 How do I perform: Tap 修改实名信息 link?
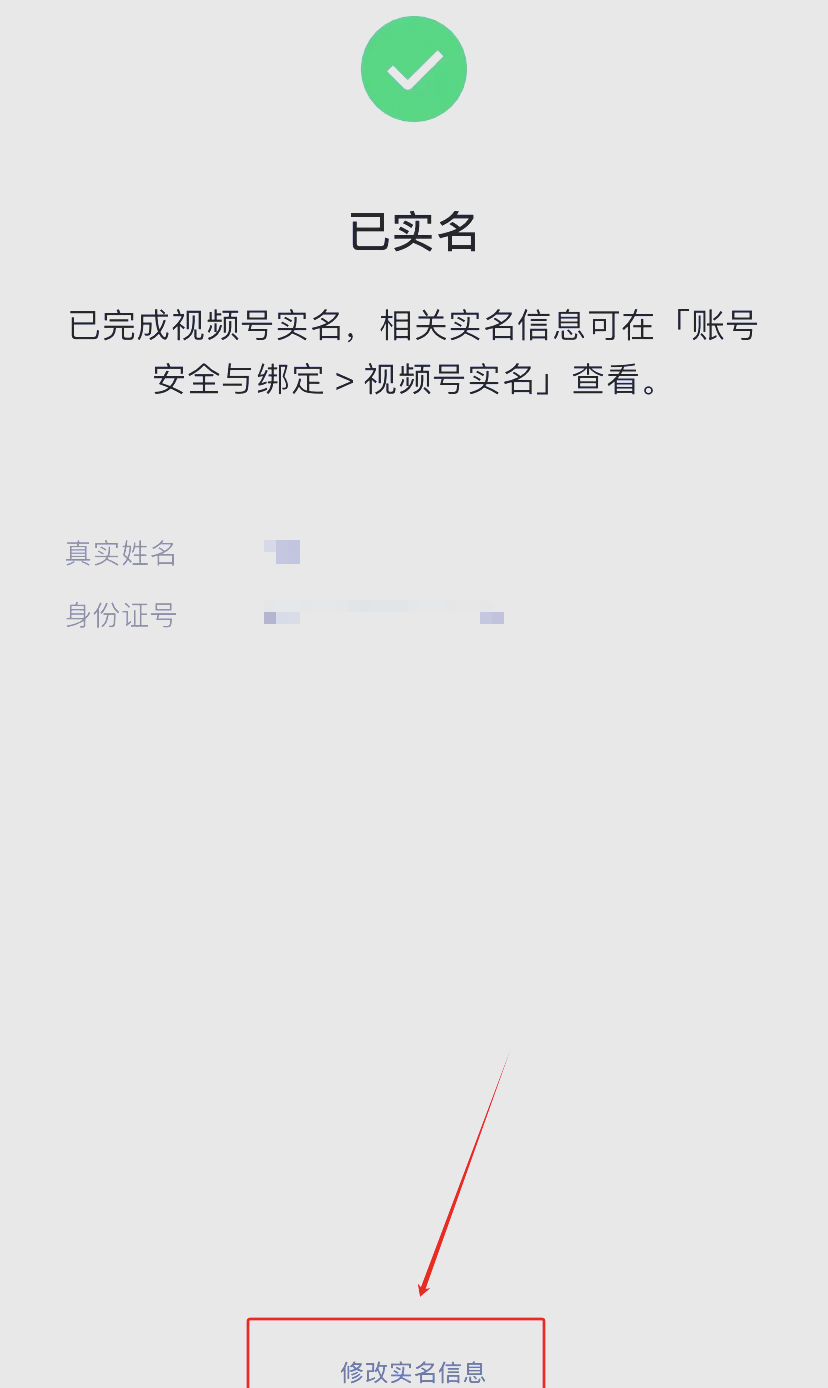[413, 1371]
